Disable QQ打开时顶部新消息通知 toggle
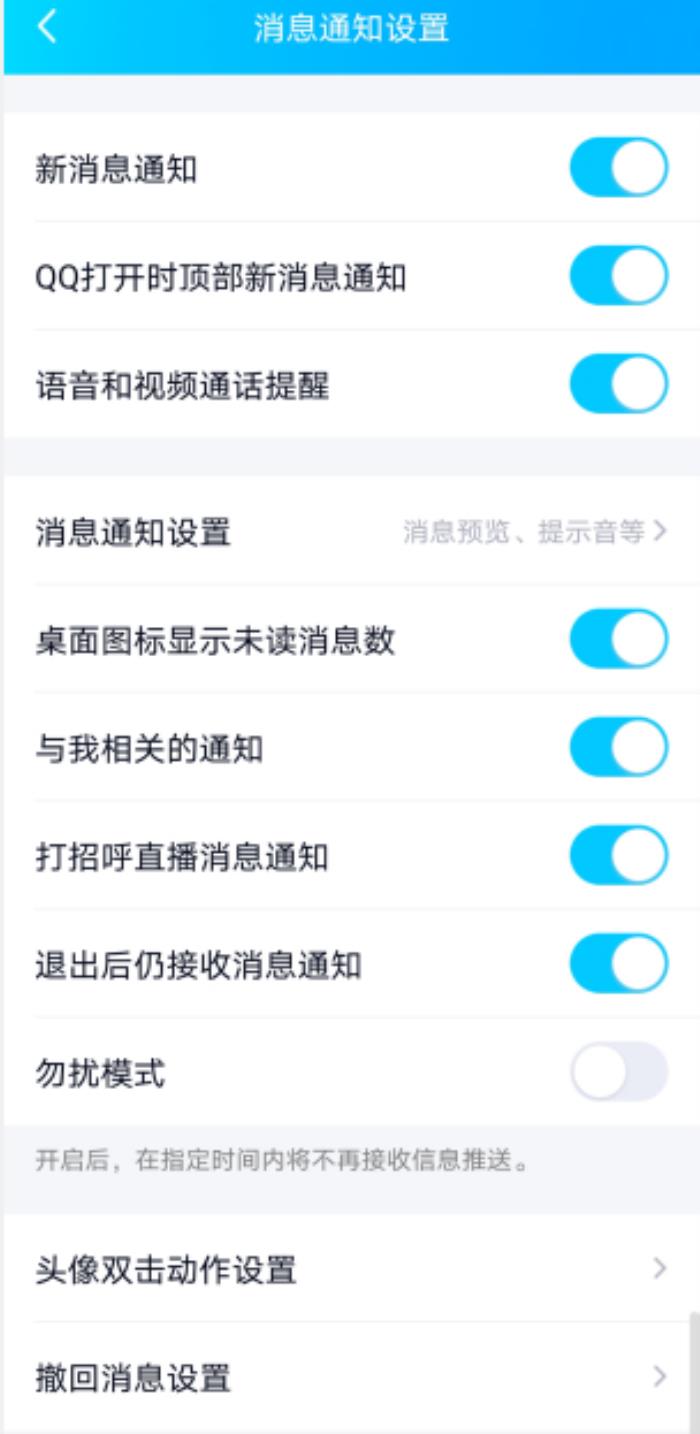The width and height of the screenshot is (700, 1434). tap(618, 276)
